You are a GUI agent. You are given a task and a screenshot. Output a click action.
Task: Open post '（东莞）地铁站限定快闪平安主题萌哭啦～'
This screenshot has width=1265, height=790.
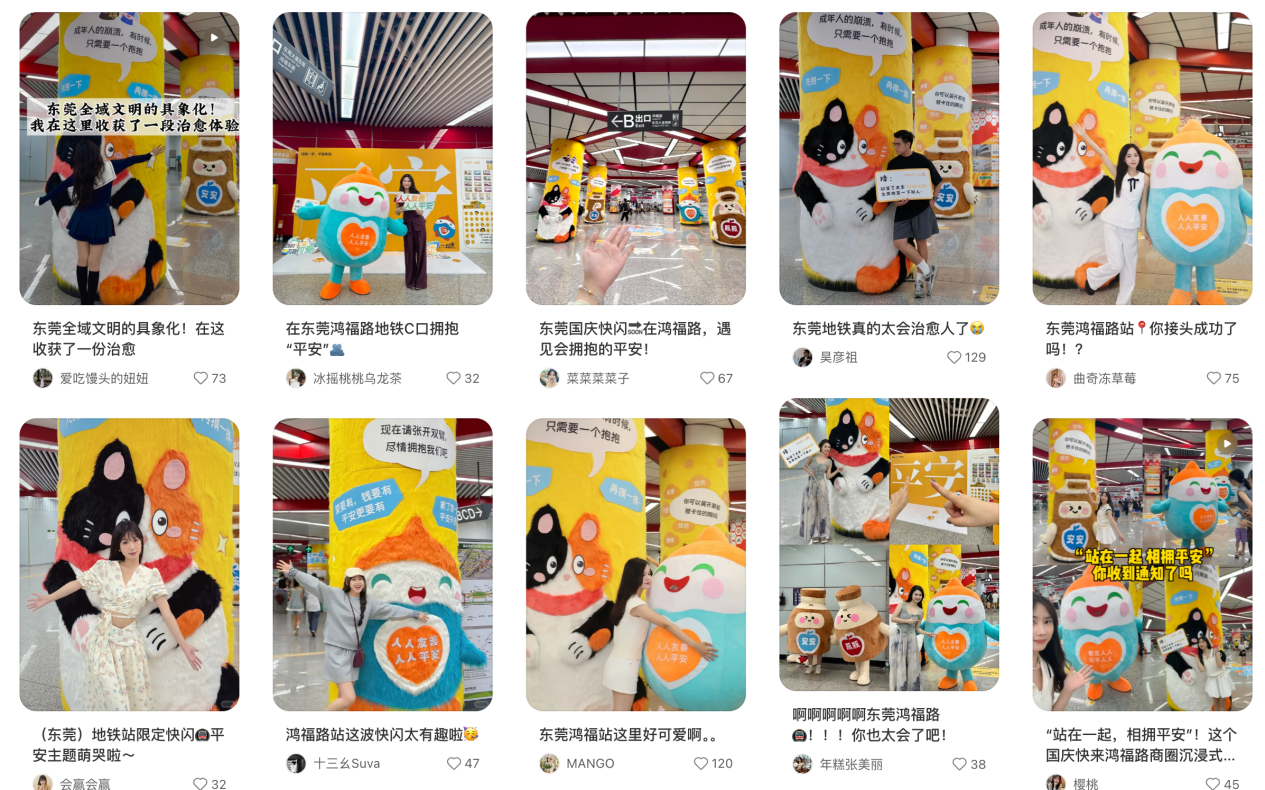(x=129, y=565)
